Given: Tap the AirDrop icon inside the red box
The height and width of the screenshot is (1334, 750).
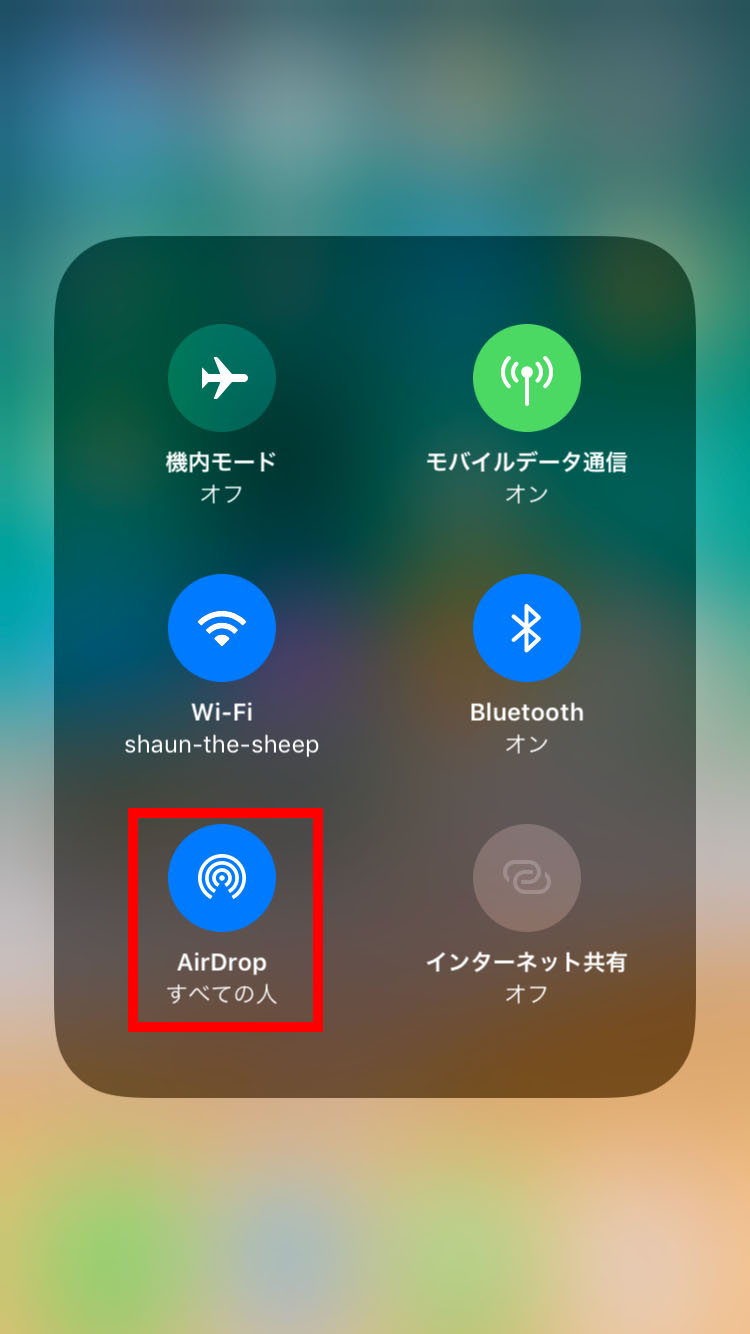Looking at the screenshot, I should tap(222, 877).
